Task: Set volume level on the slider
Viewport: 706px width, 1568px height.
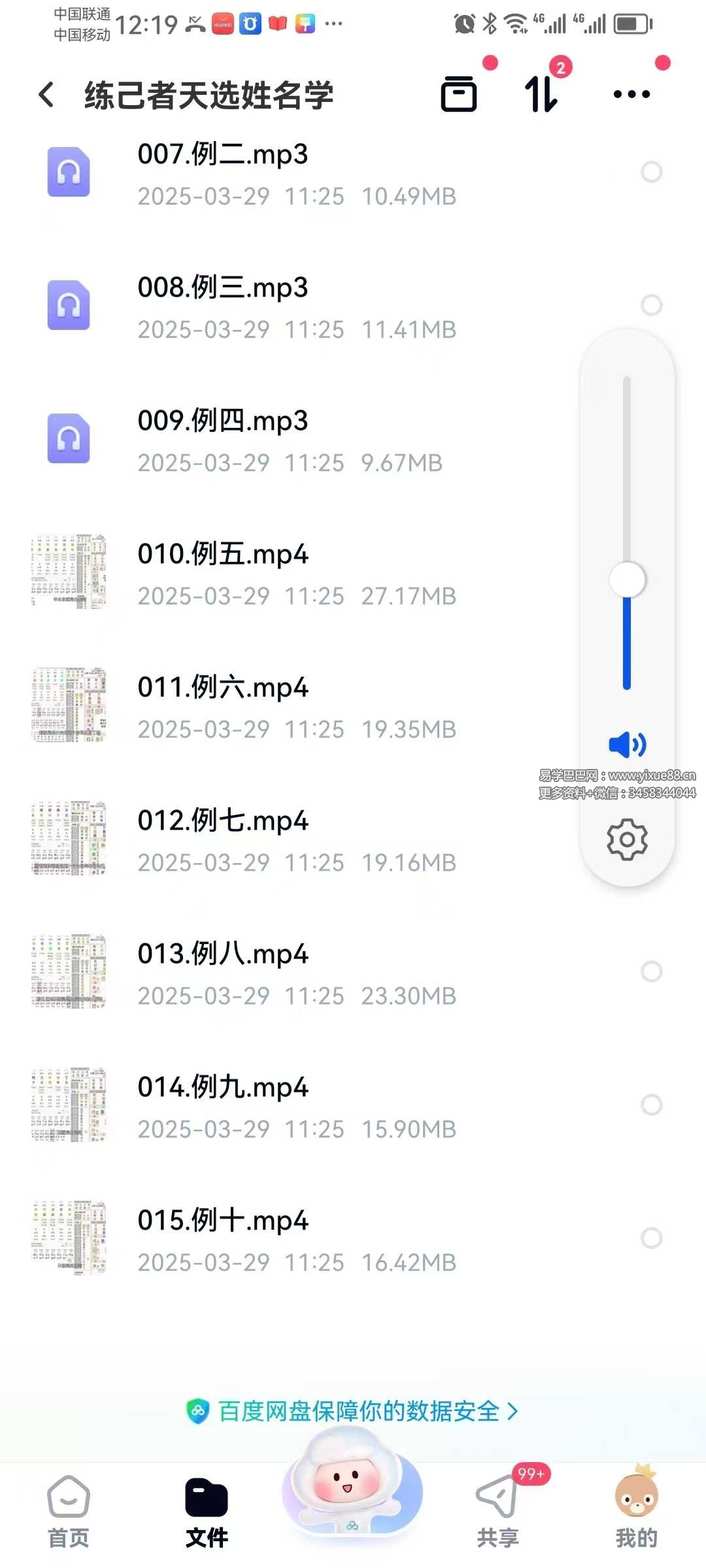Action: (x=627, y=580)
